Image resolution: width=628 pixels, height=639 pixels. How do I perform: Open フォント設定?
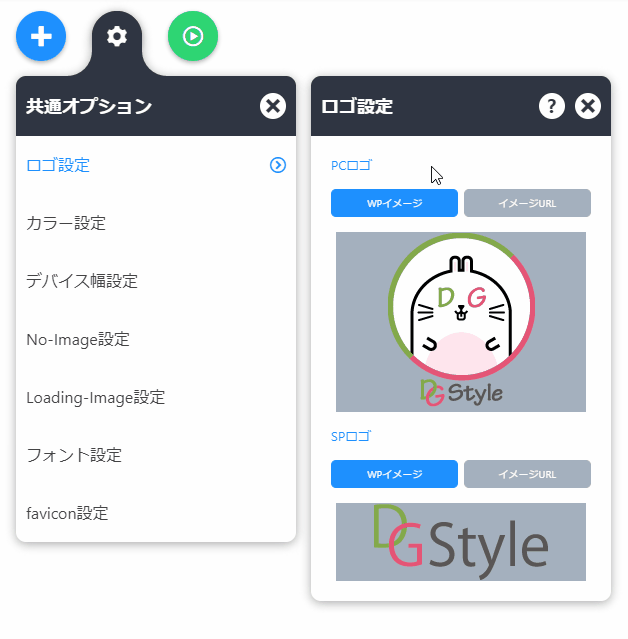155,455
